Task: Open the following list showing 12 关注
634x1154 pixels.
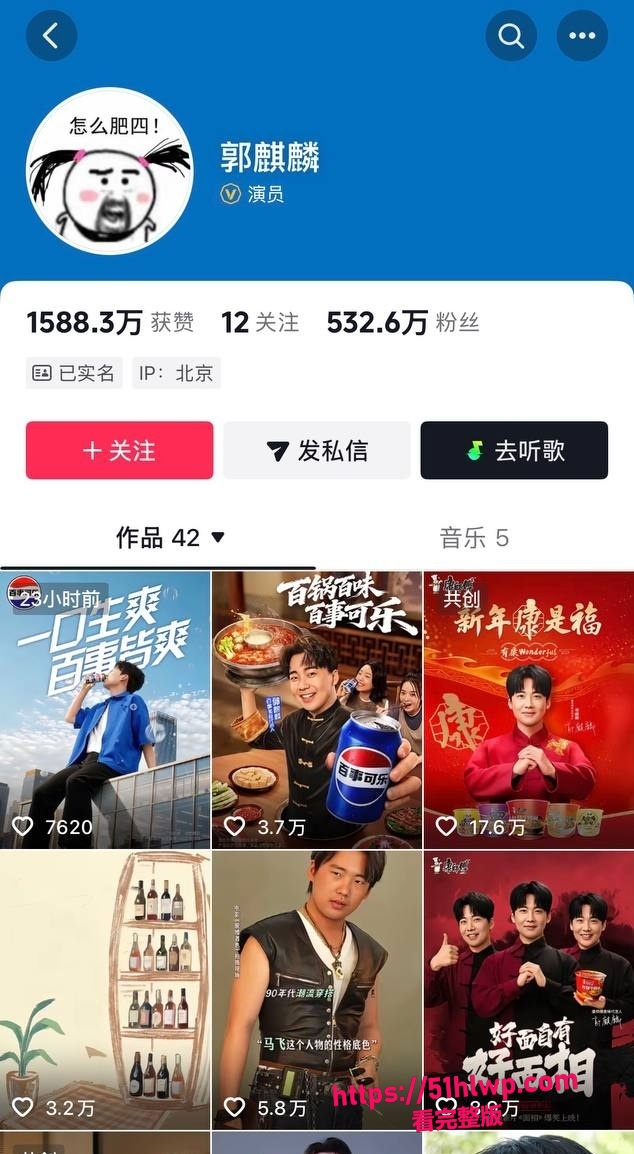Action: 261,322
